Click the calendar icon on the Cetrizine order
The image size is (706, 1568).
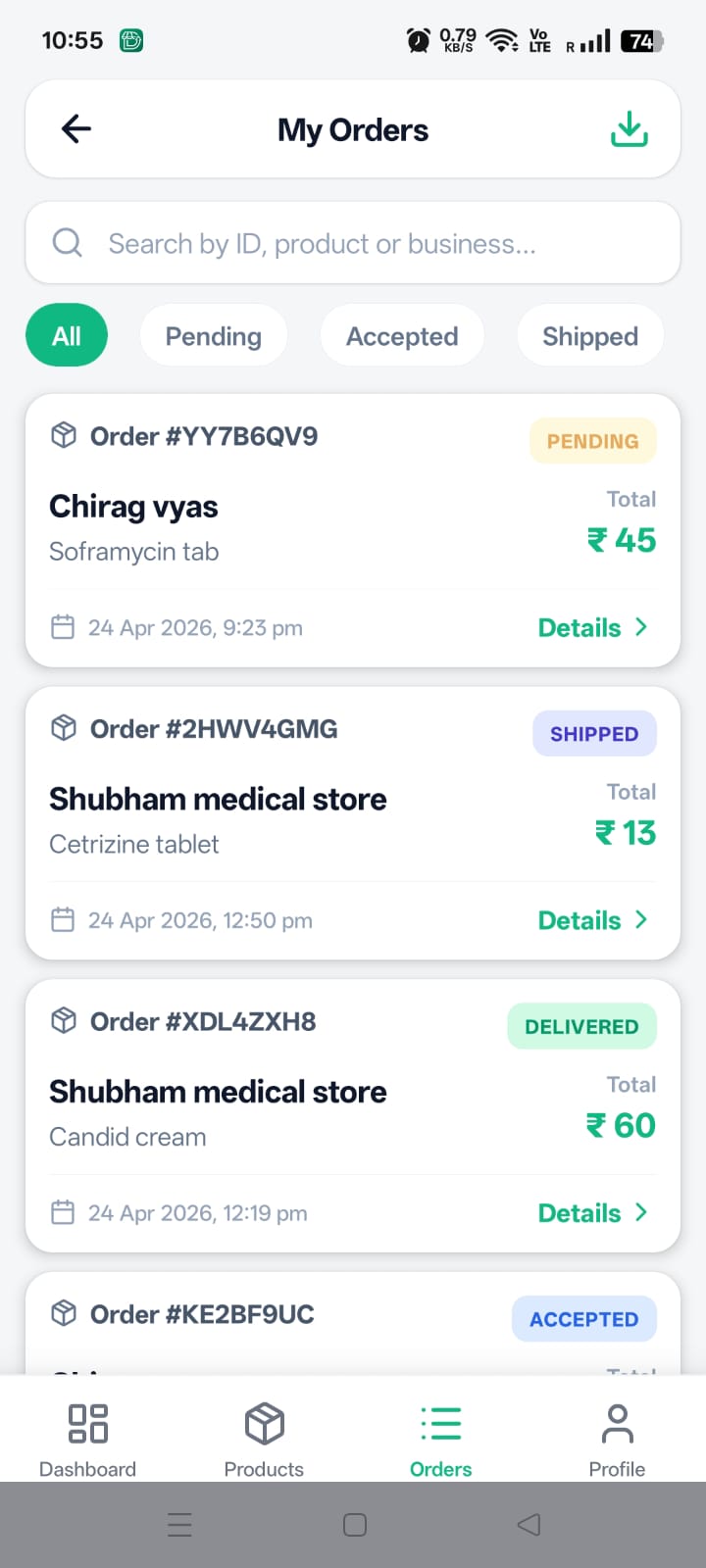pyautogui.click(x=62, y=919)
